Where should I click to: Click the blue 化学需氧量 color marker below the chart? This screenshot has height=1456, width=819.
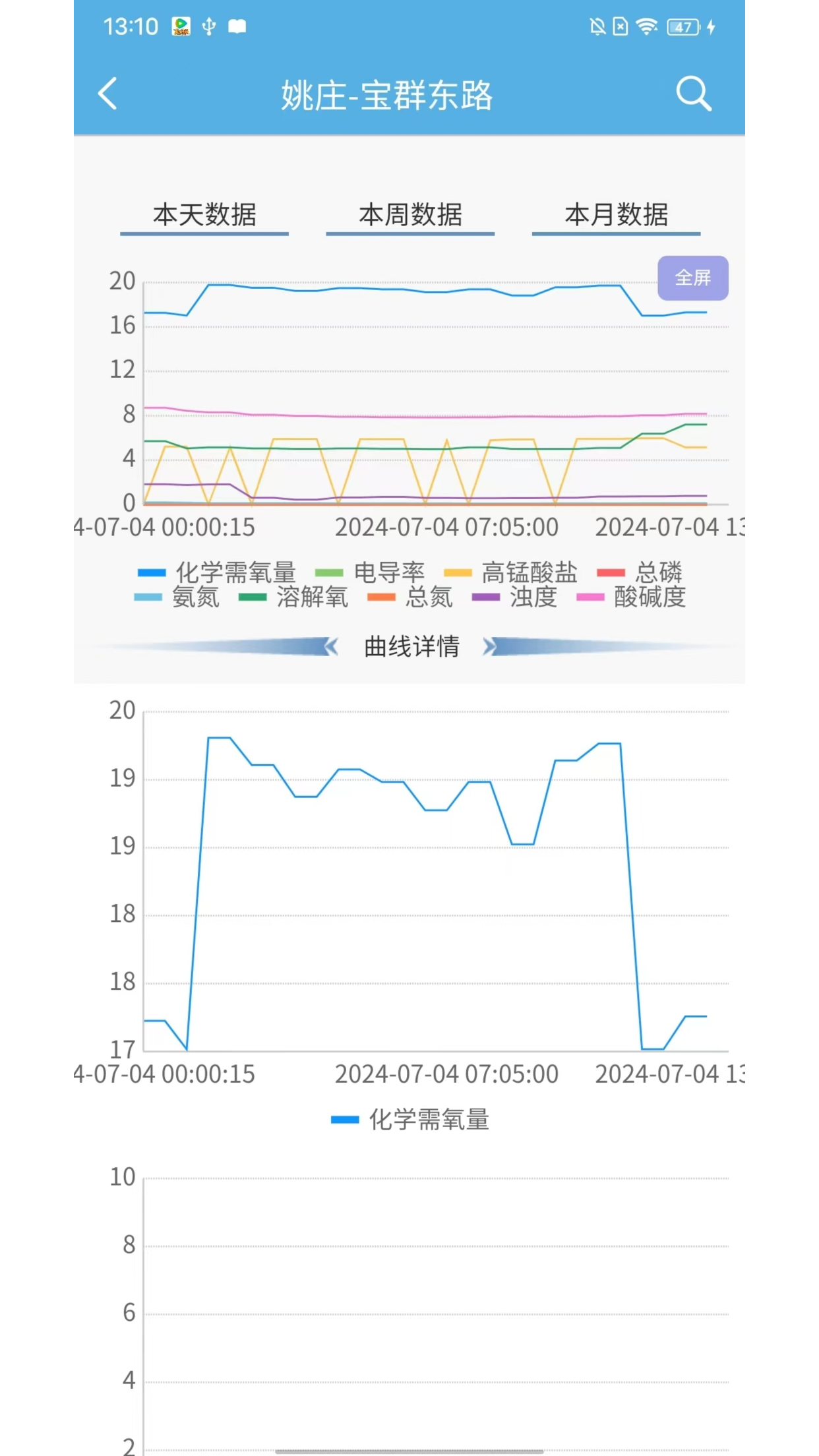point(346,1117)
